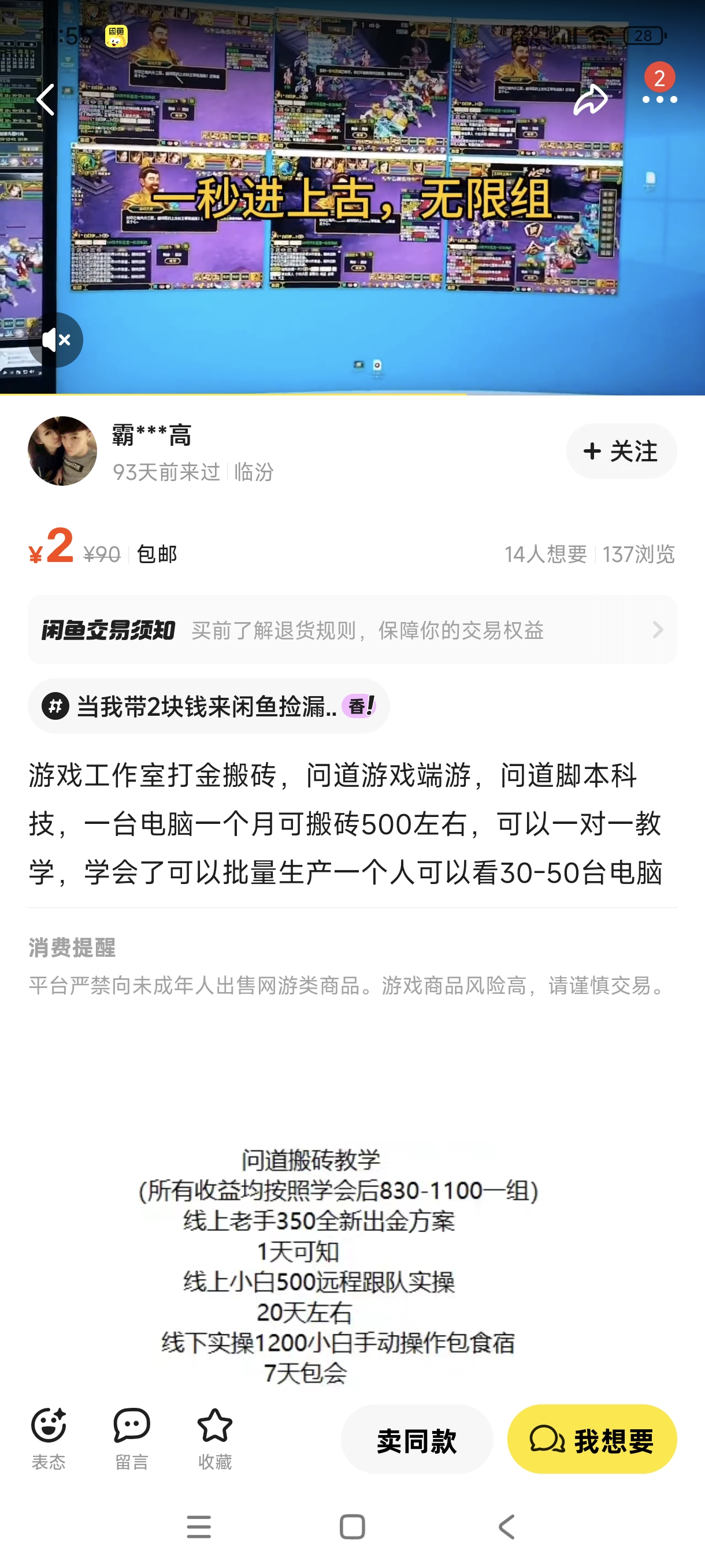Leave a comment via 留言

point(131,1438)
